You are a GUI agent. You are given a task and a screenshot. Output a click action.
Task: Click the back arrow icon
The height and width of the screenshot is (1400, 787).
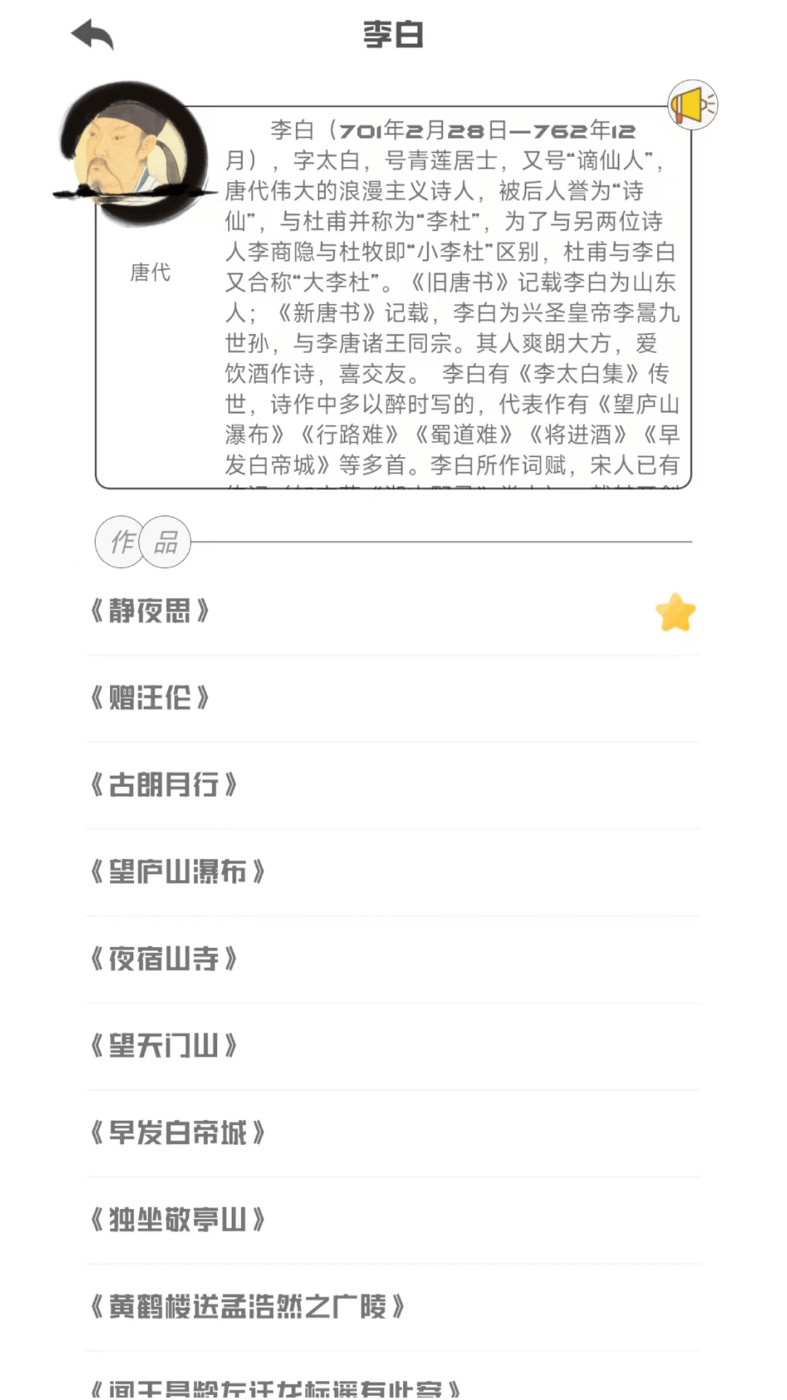[91, 35]
